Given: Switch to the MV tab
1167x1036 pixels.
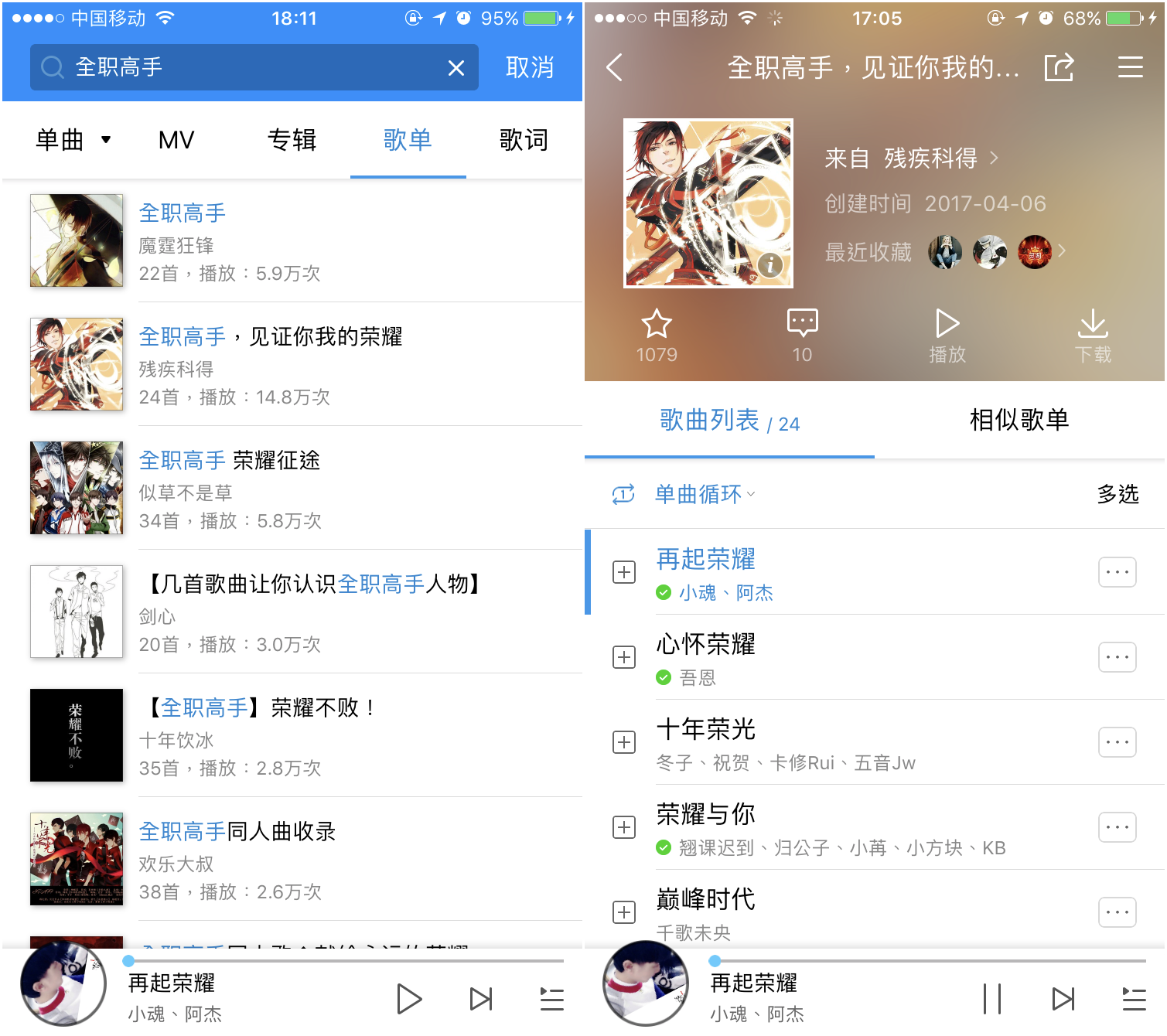Looking at the screenshot, I should [x=176, y=140].
